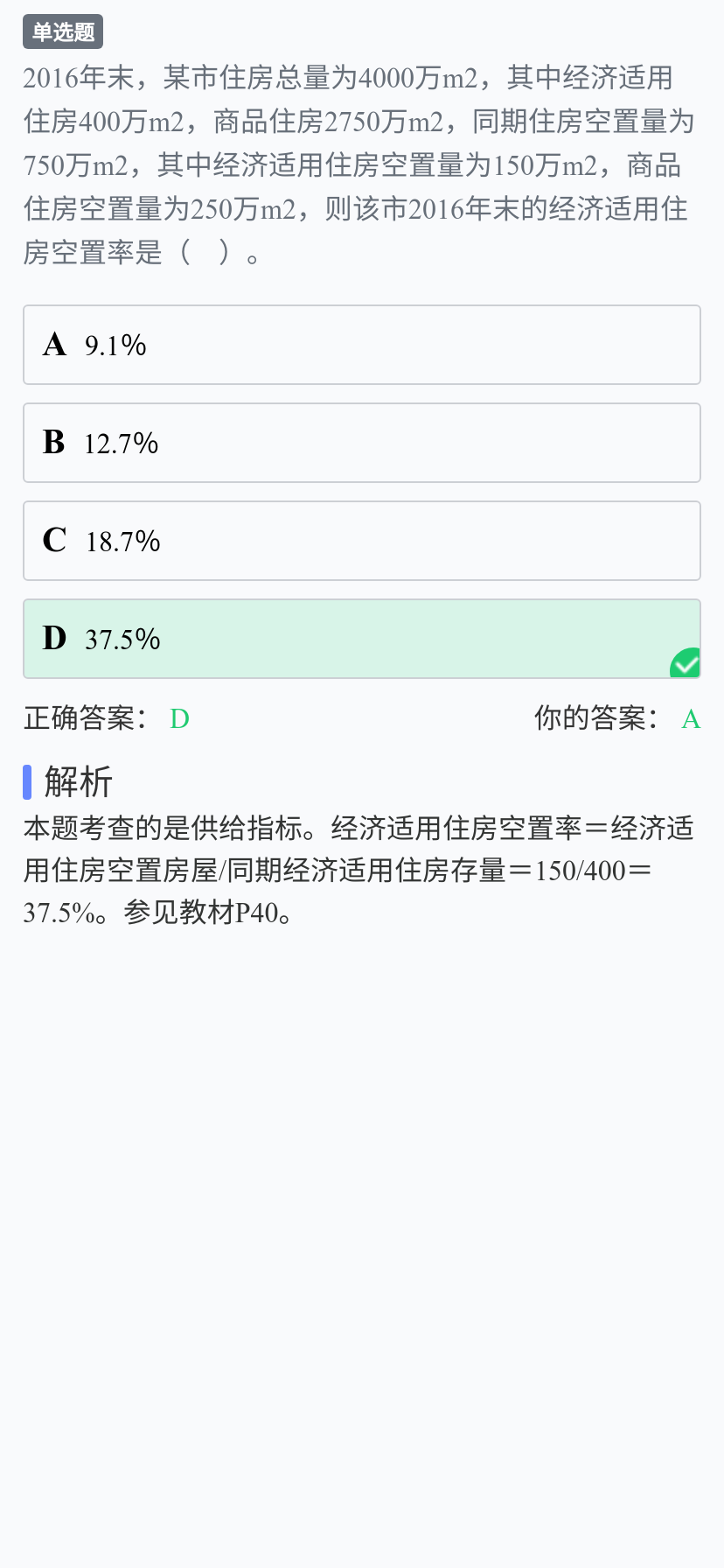Tap option D 37.5%
This screenshot has width=724, height=1568.
[x=361, y=639]
